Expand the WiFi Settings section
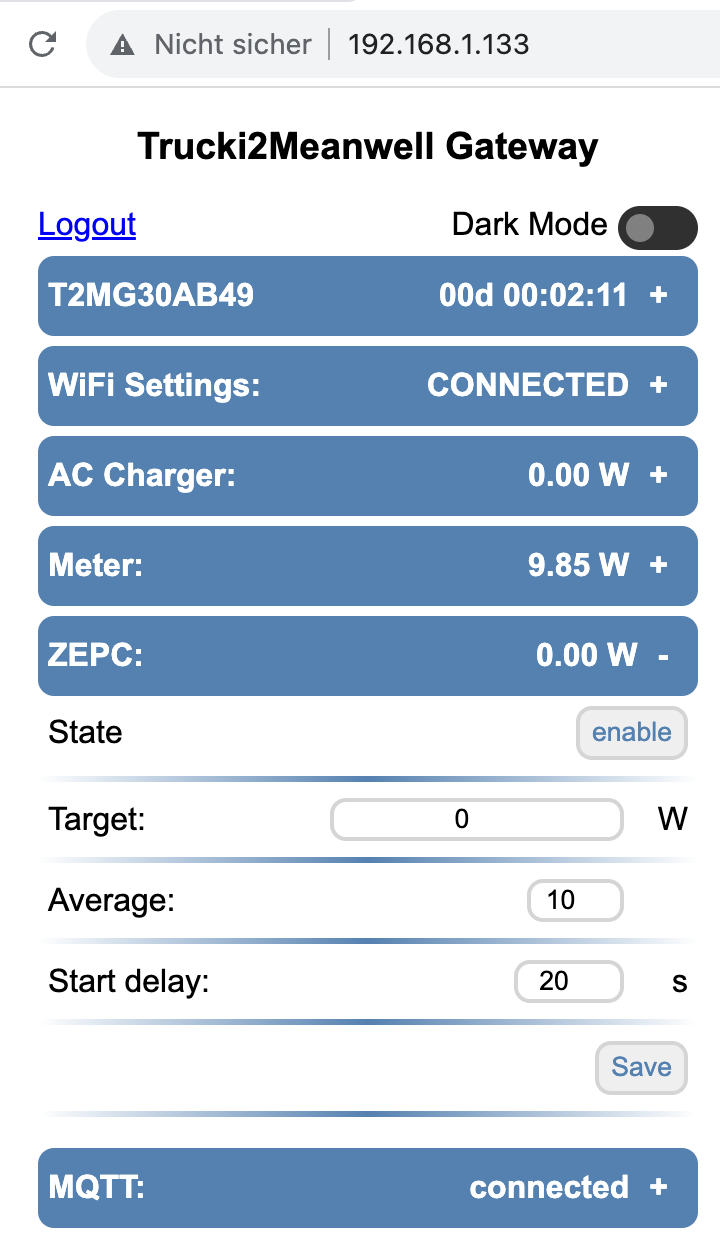Image resolution: width=720 pixels, height=1260 pixels. point(658,385)
